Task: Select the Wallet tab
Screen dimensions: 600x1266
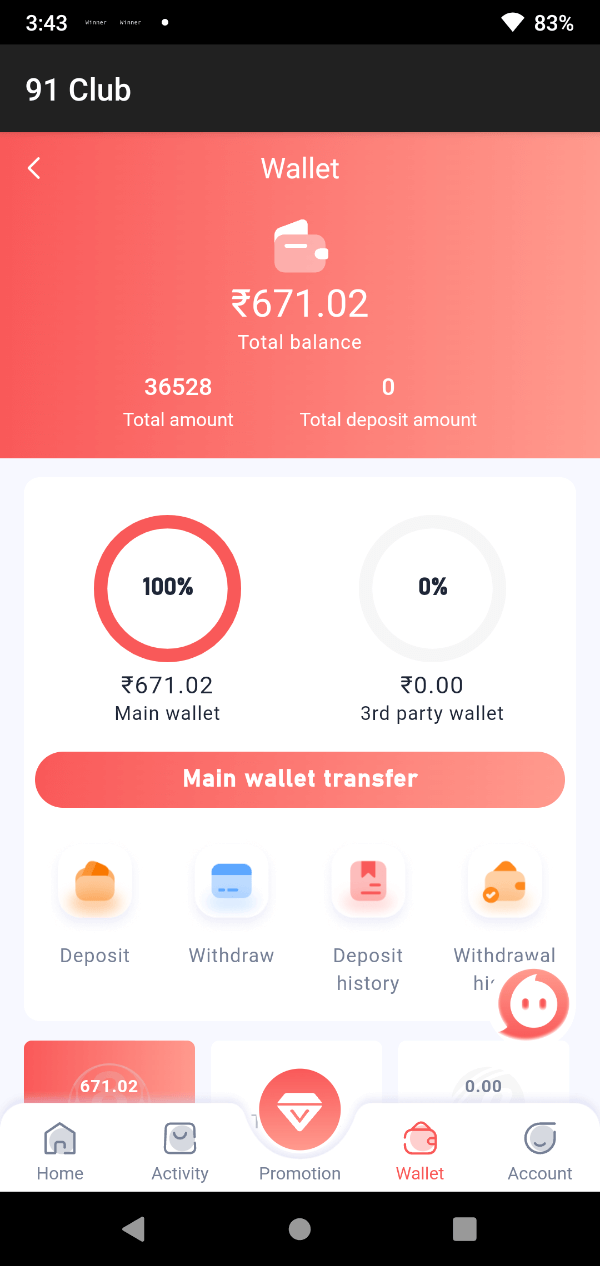Action: [x=420, y=1151]
